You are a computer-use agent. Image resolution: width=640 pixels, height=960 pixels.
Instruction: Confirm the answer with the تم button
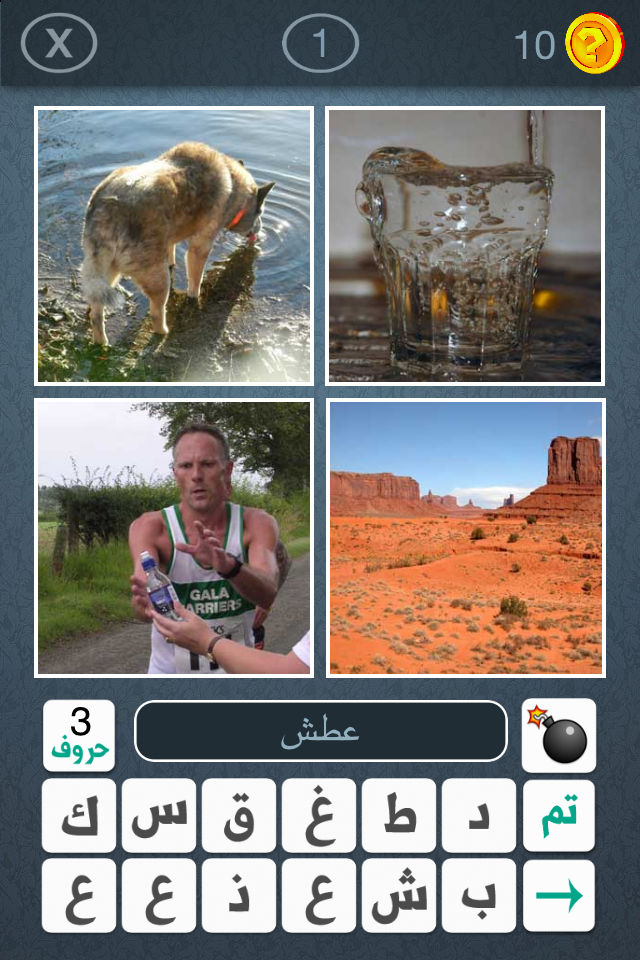click(559, 816)
